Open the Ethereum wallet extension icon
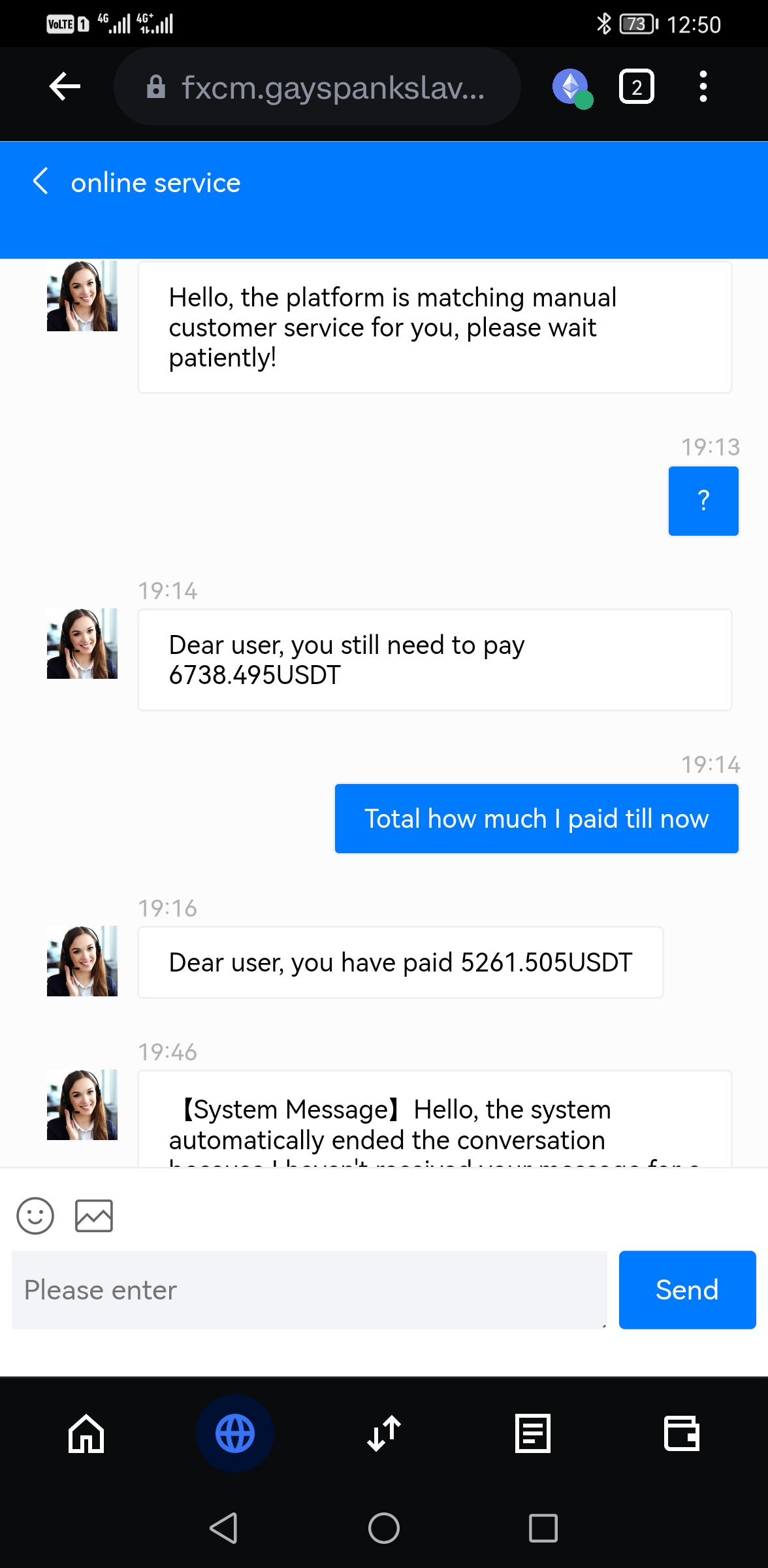Viewport: 768px width, 1568px height. tap(571, 87)
